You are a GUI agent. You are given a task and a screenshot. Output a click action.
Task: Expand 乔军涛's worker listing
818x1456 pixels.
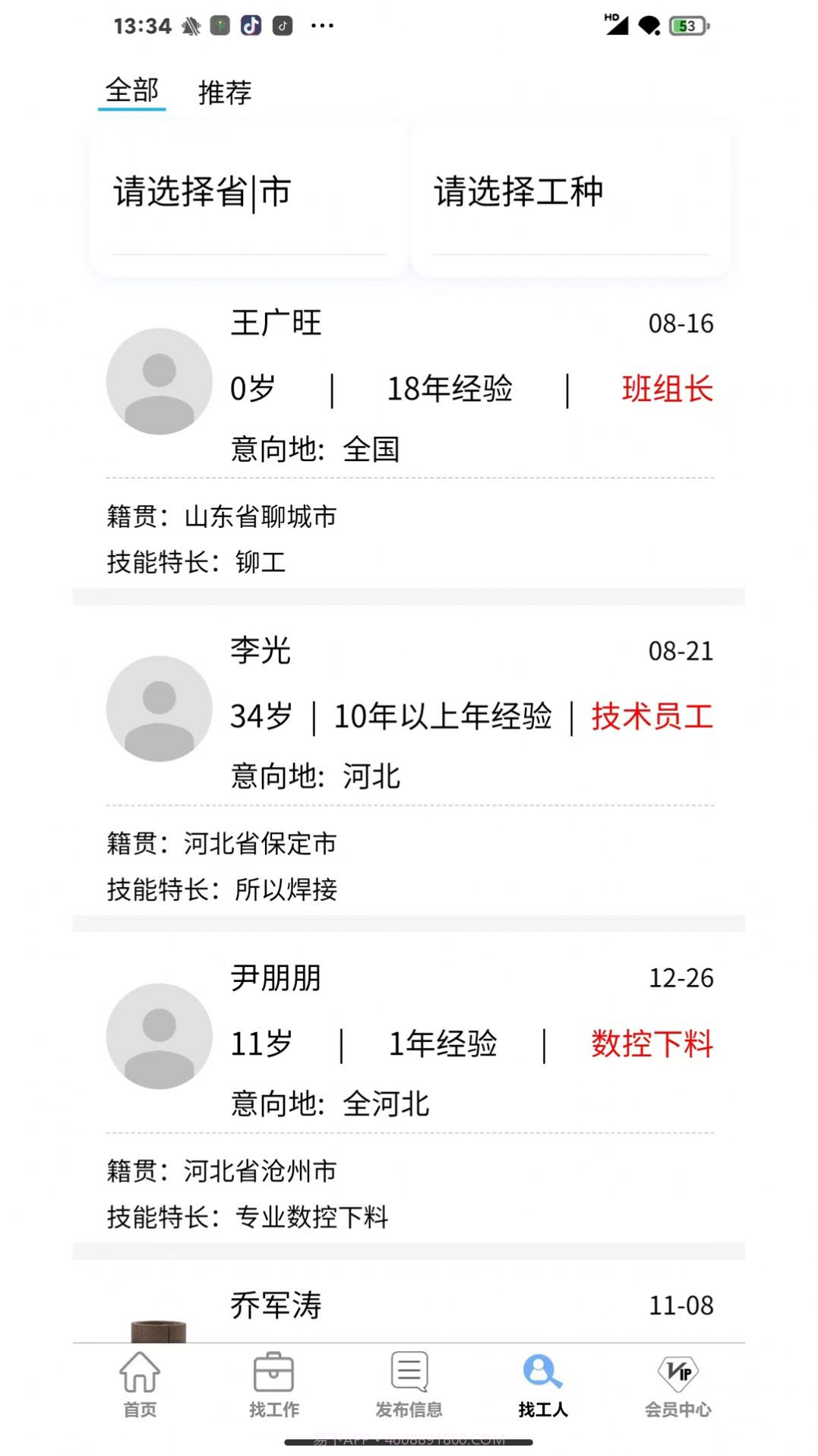point(409,1305)
